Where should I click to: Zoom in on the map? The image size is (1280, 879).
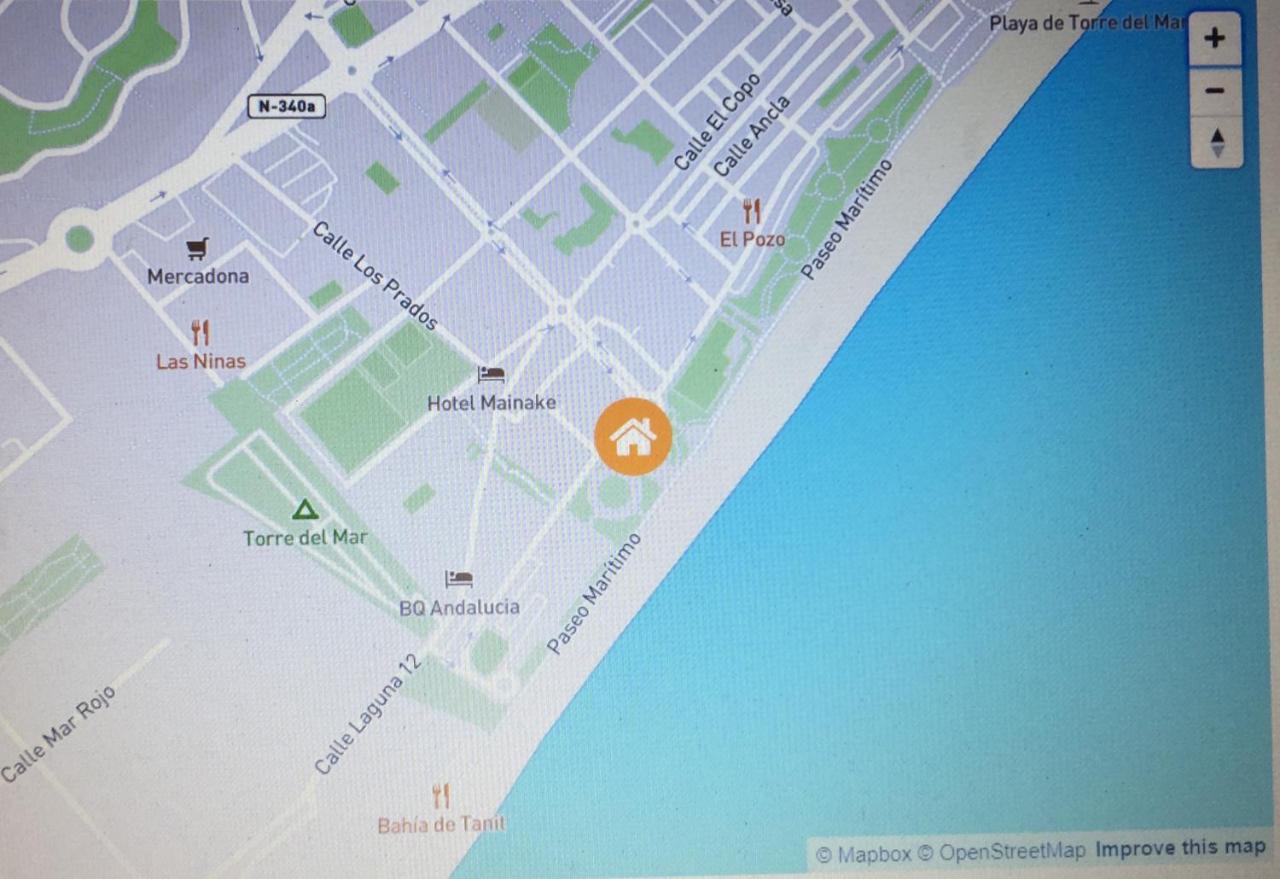[1215, 40]
